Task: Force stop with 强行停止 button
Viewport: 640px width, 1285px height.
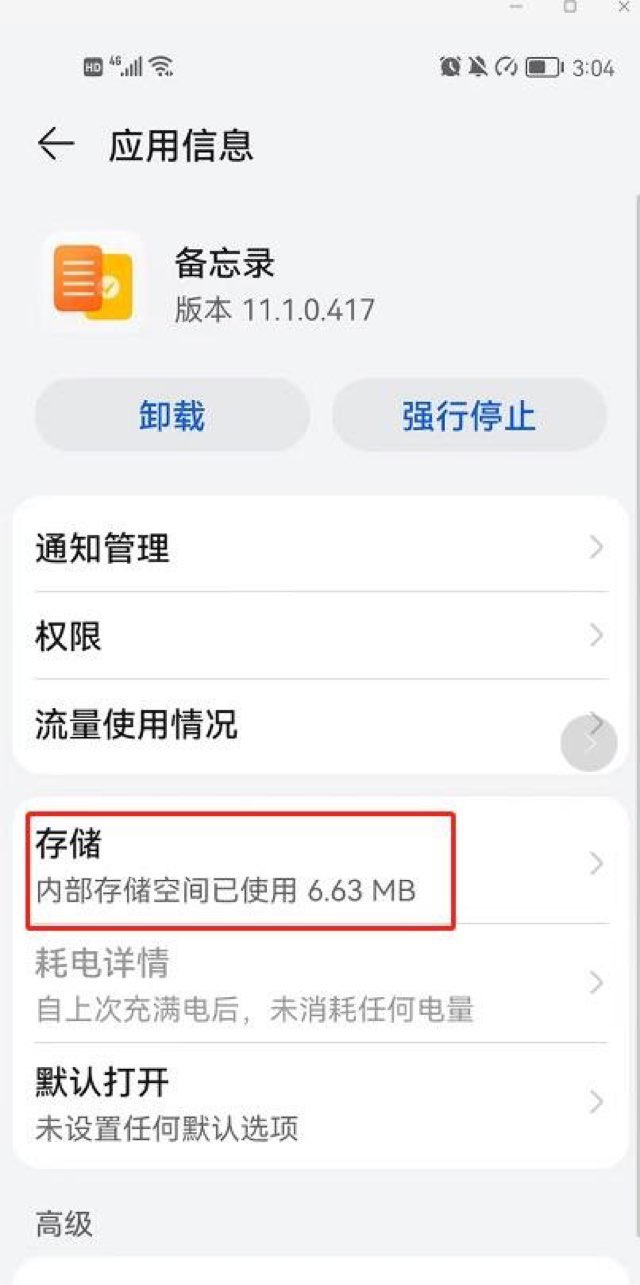Action: pos(469,415)
